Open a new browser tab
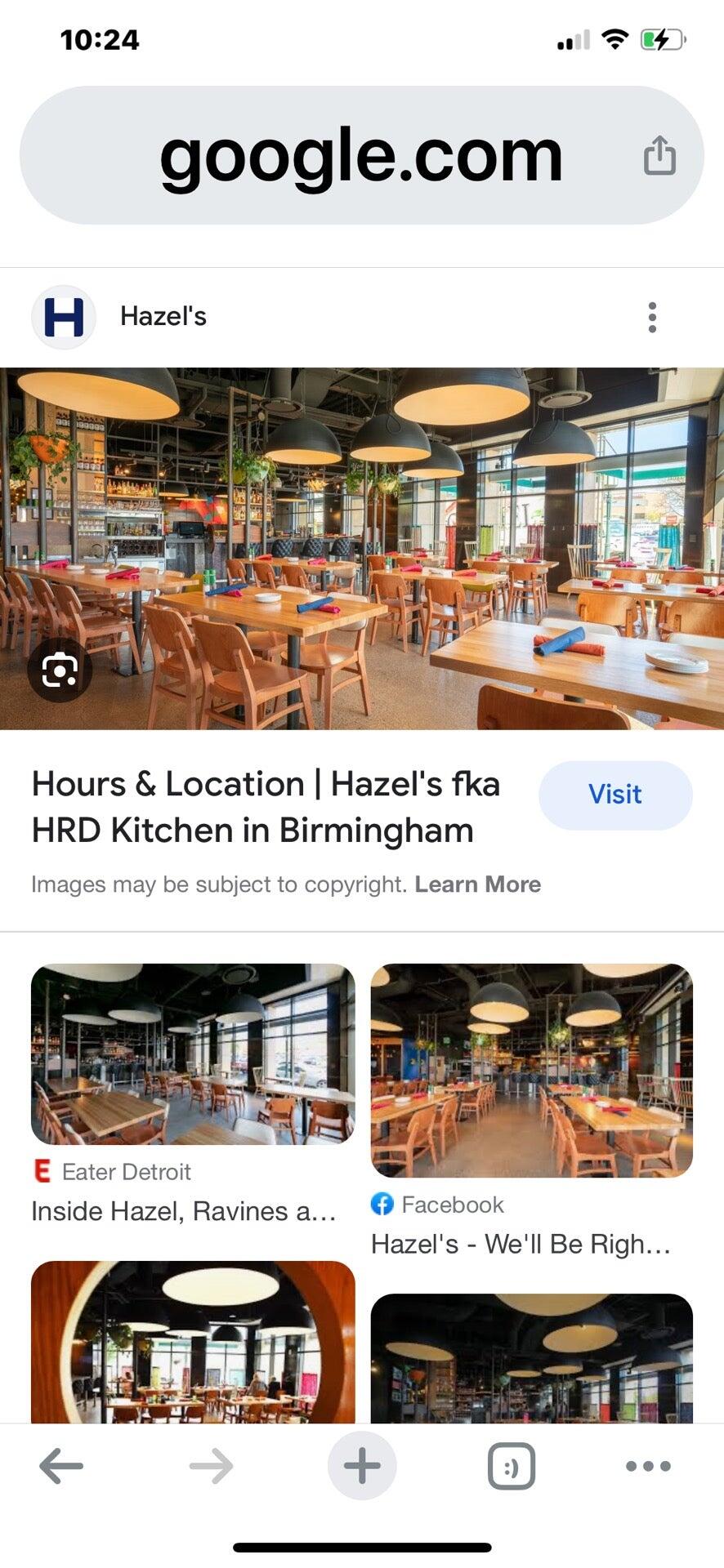Image resolution: width=724 pixels, height=1568 pixels. pos(362,1466)
